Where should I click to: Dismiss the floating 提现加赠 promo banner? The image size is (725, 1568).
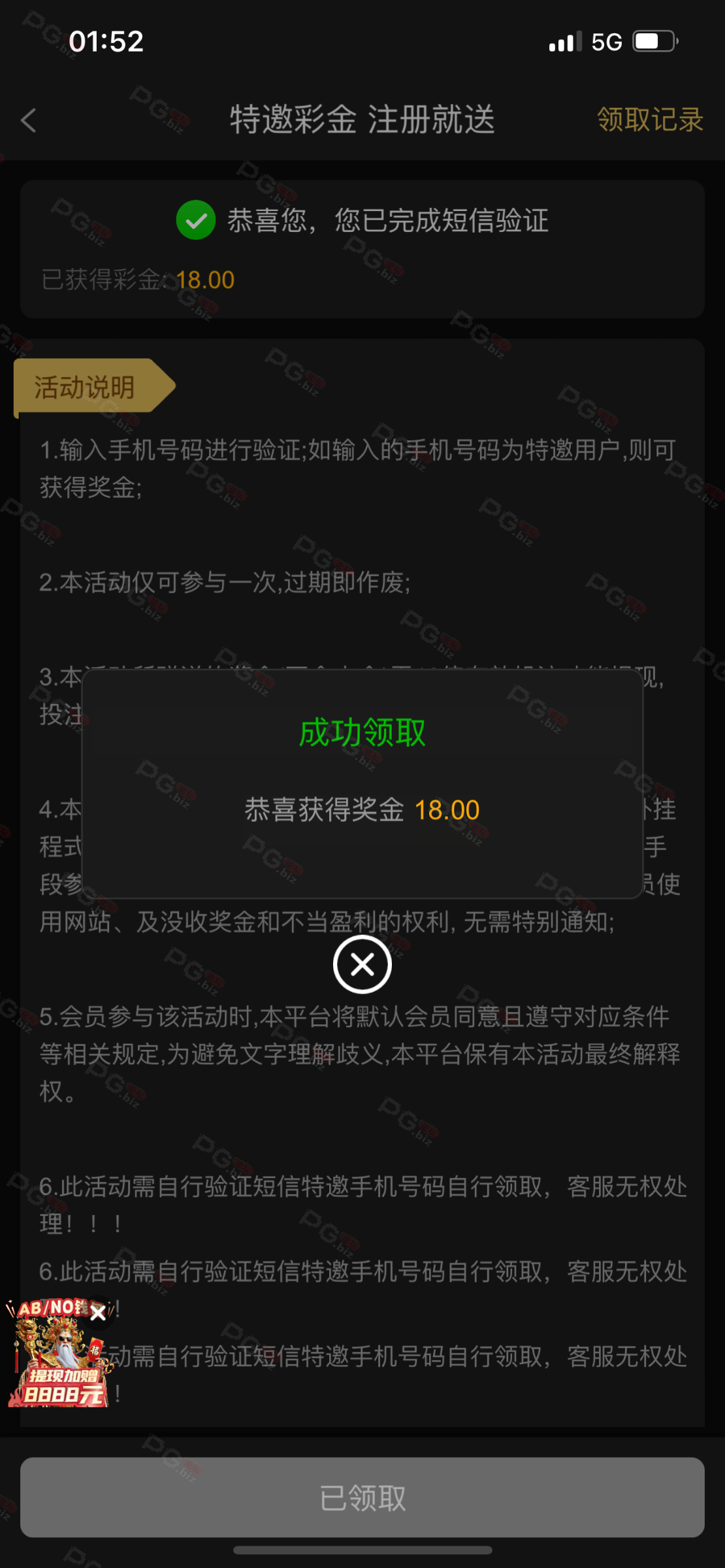[98, 1313]
